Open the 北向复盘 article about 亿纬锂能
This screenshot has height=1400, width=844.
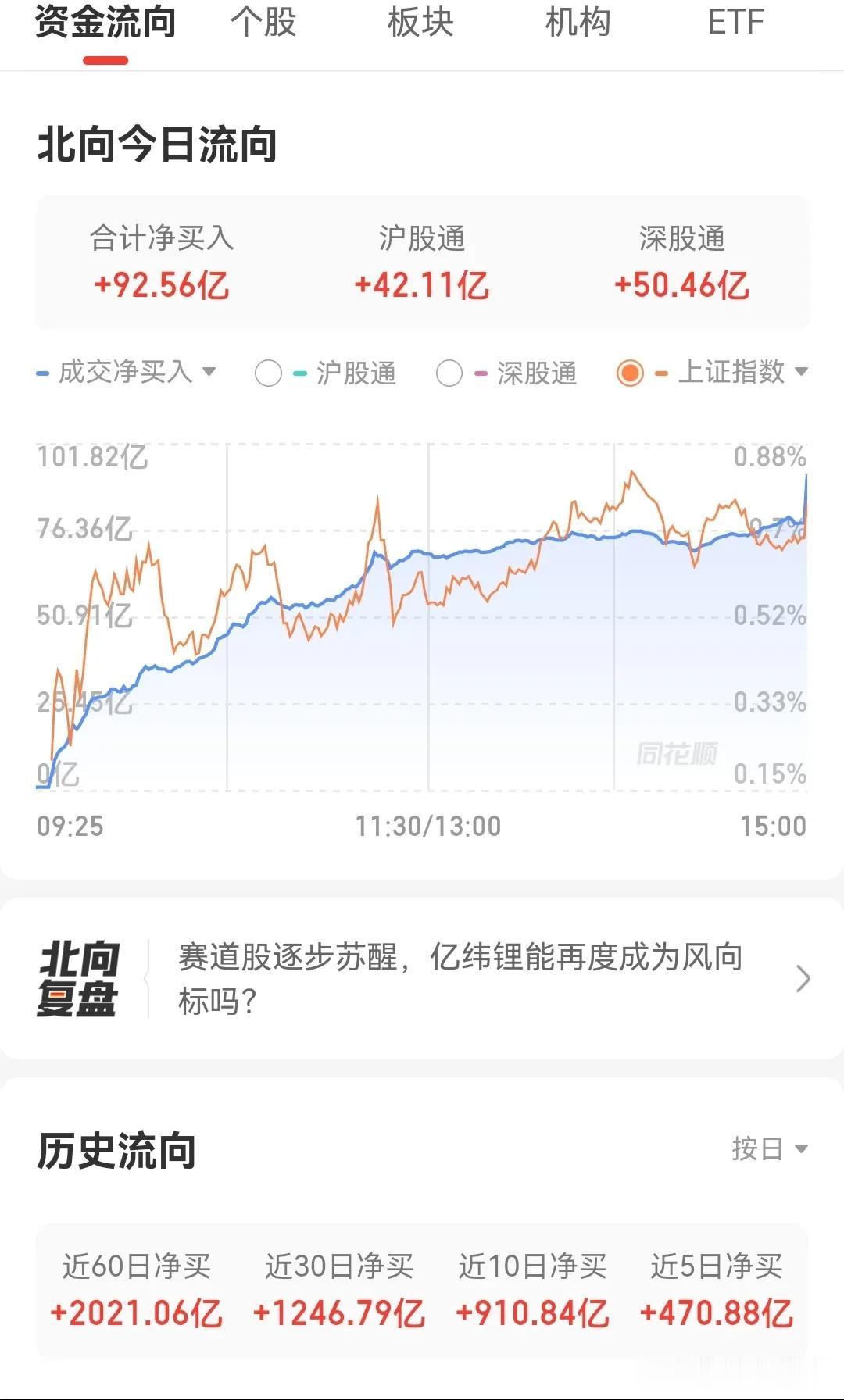[x=422, y=978]
